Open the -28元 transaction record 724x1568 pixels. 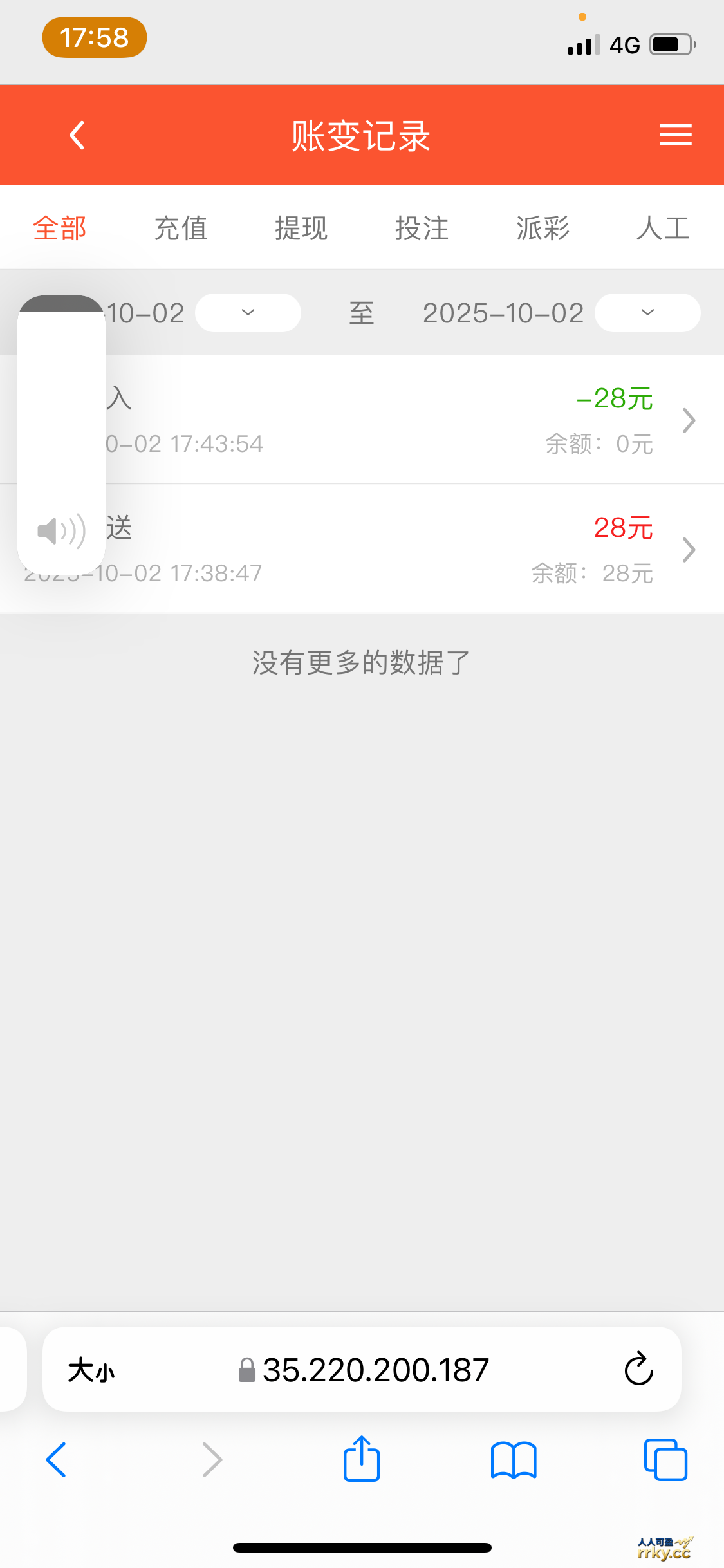[386, 420]
